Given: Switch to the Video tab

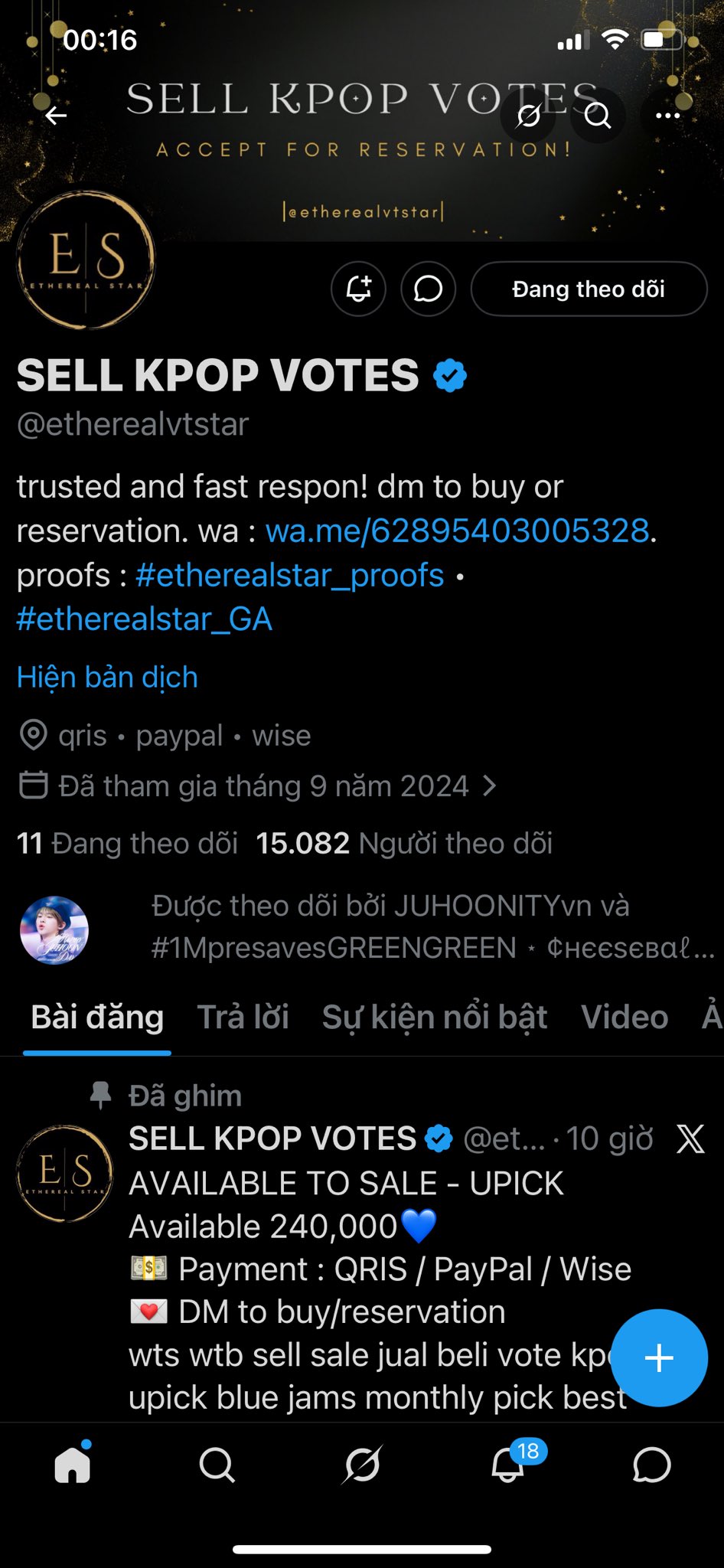Looking at the screenshot, I should (x=625, y=1017).
